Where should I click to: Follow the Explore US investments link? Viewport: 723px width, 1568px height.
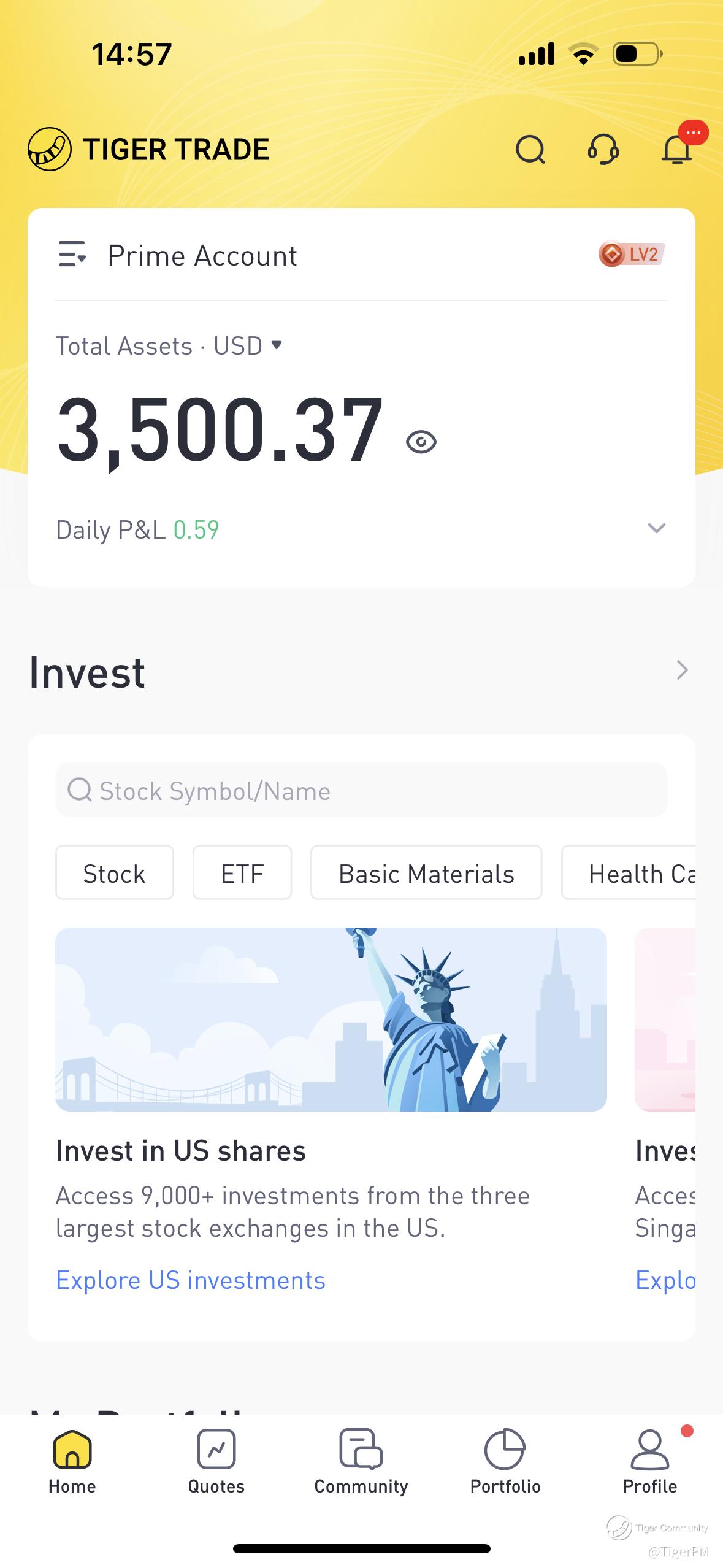[x=191, y=1280]
